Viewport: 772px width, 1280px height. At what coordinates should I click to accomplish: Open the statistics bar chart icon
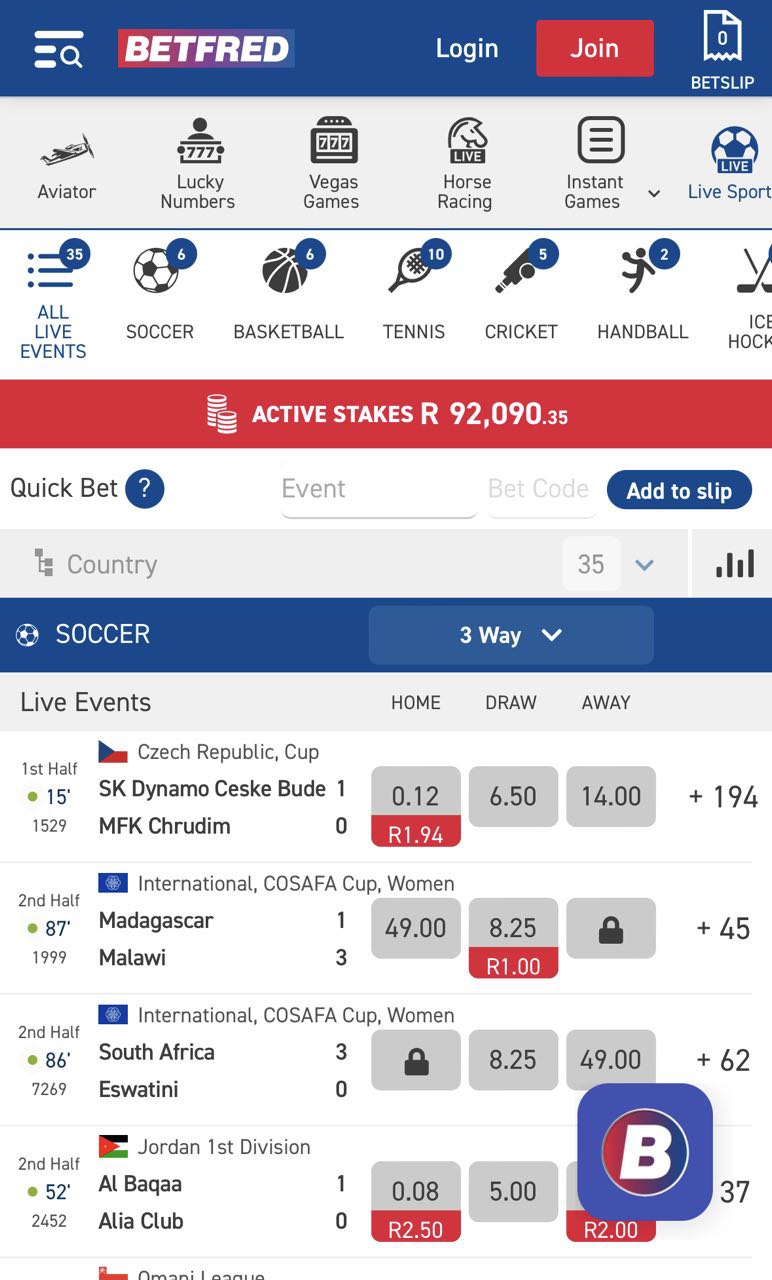tap(734, 564)
